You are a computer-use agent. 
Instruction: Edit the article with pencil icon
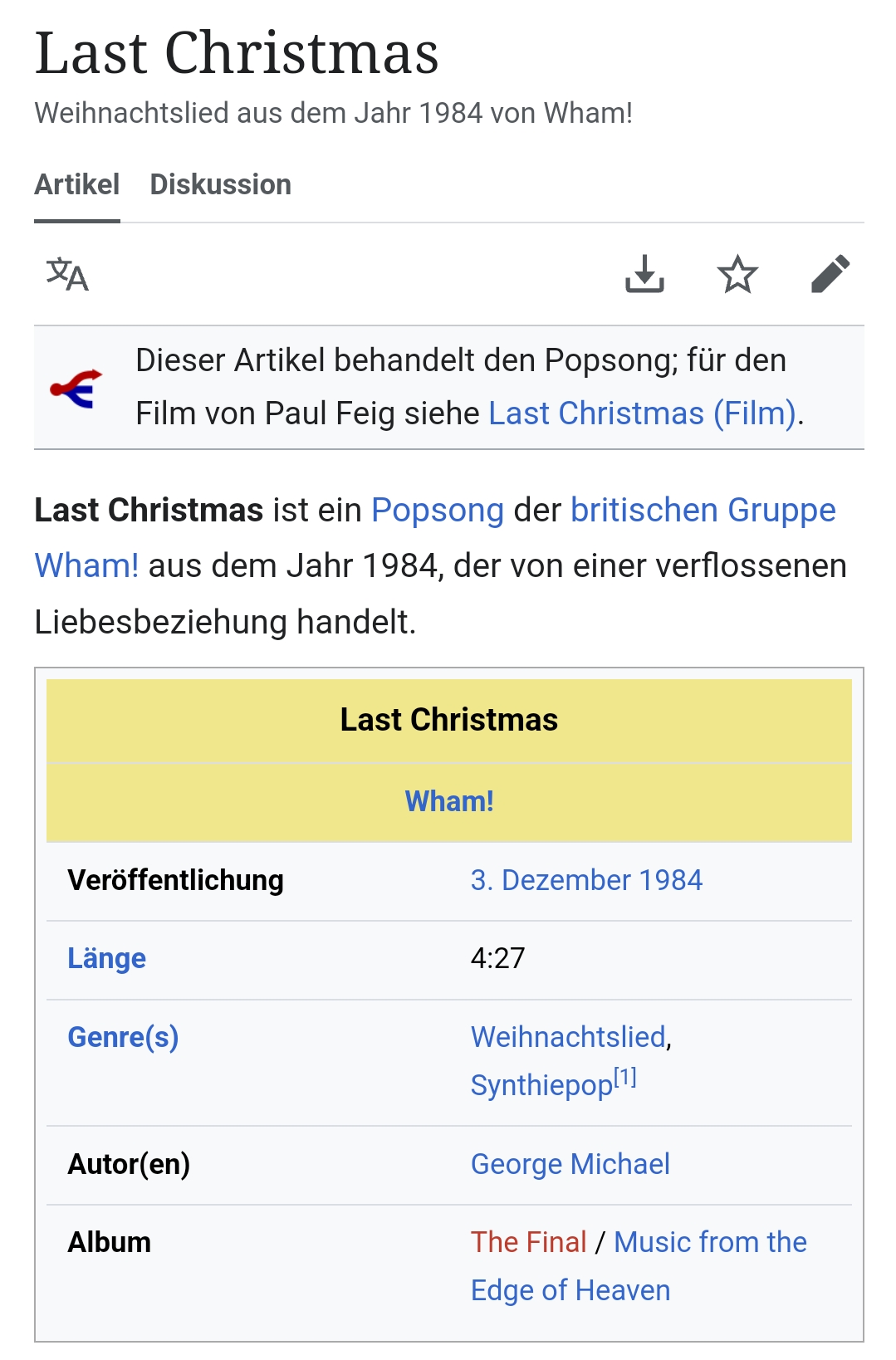pyautogui.click(x=830, y=275)
